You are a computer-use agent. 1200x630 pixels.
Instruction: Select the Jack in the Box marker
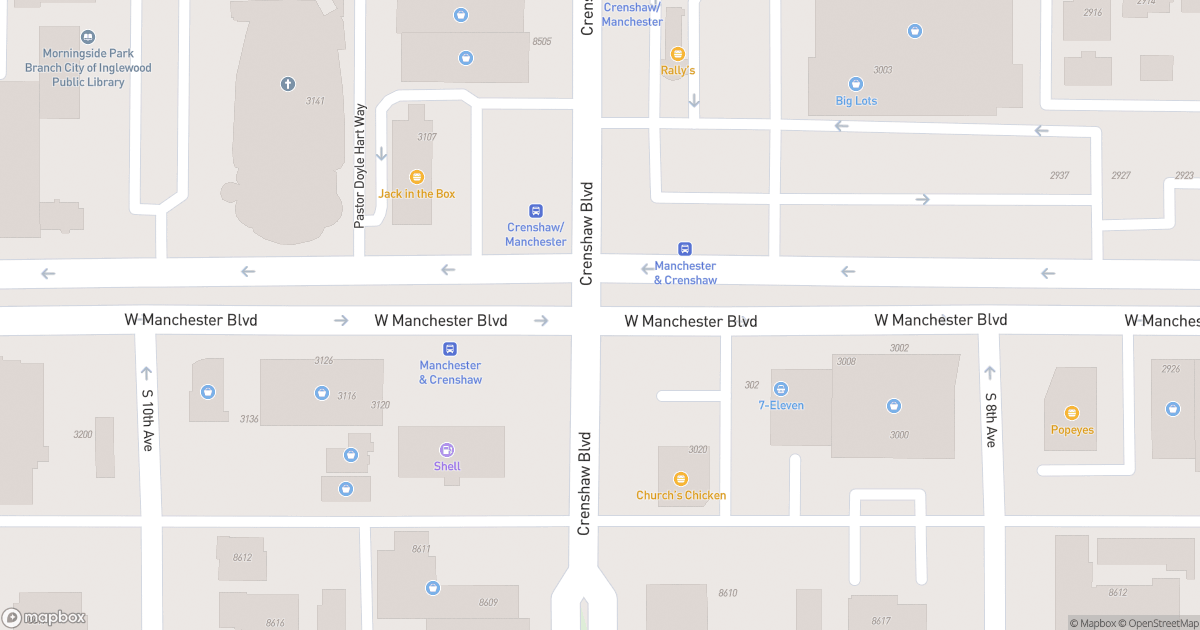pyautogui.click(x=417, y=177)
